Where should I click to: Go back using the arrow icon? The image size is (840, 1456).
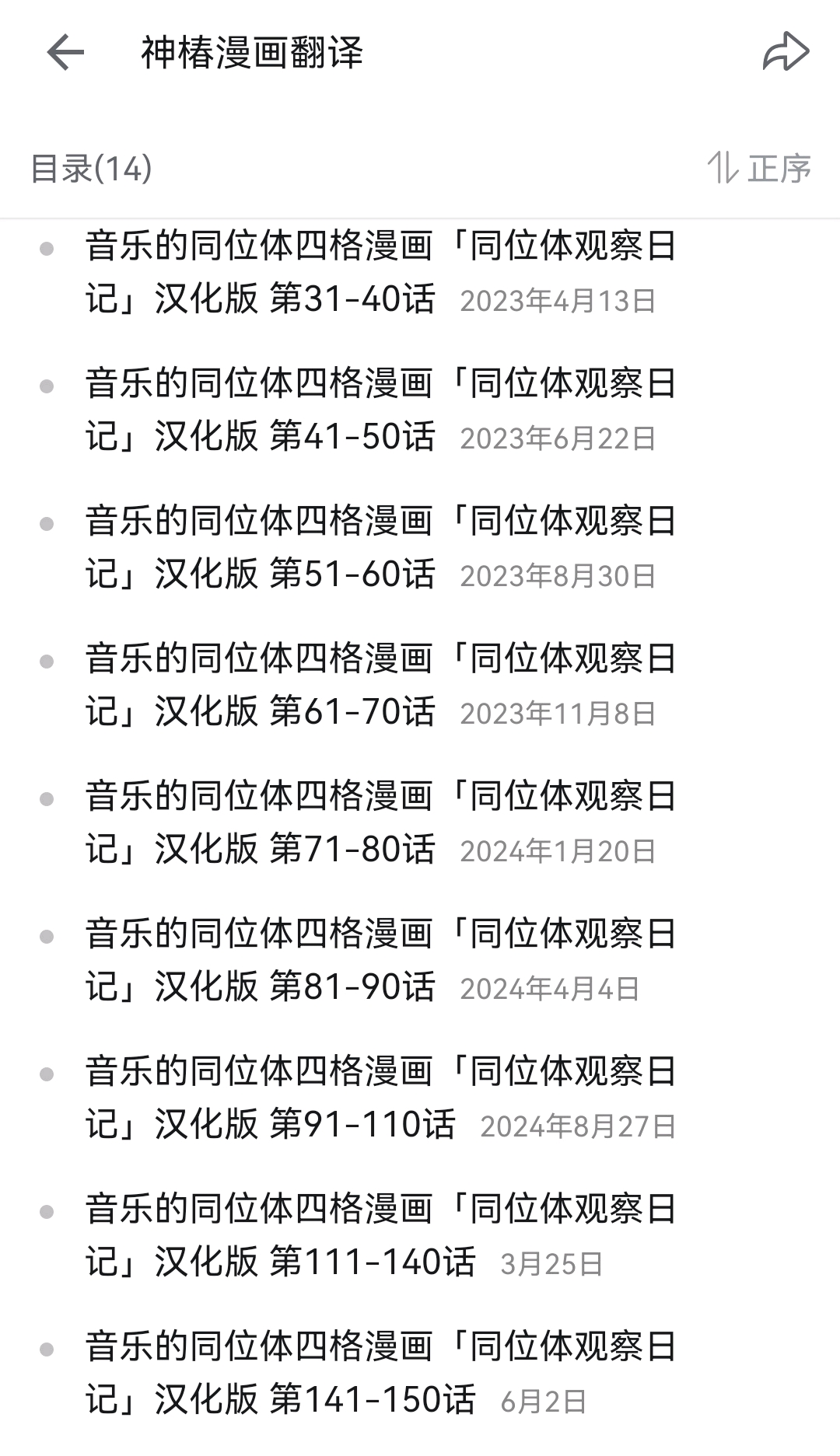[65, 53]
